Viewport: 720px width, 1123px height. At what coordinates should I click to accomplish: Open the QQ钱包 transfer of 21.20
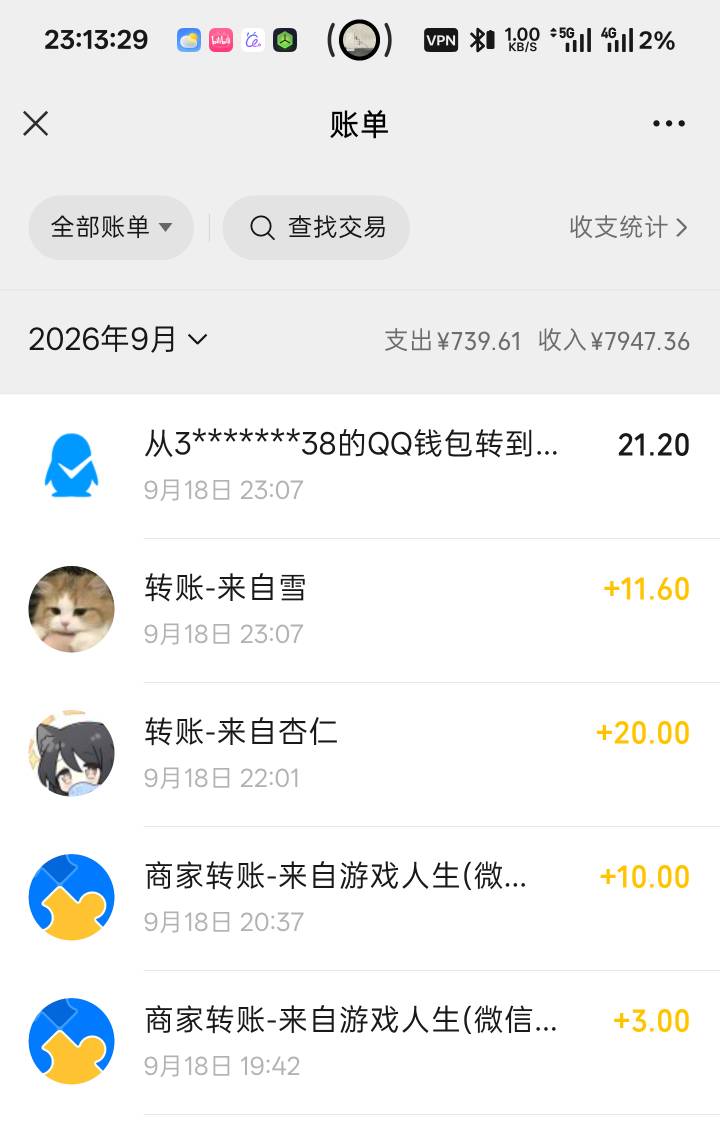click(x=360, y=466)
